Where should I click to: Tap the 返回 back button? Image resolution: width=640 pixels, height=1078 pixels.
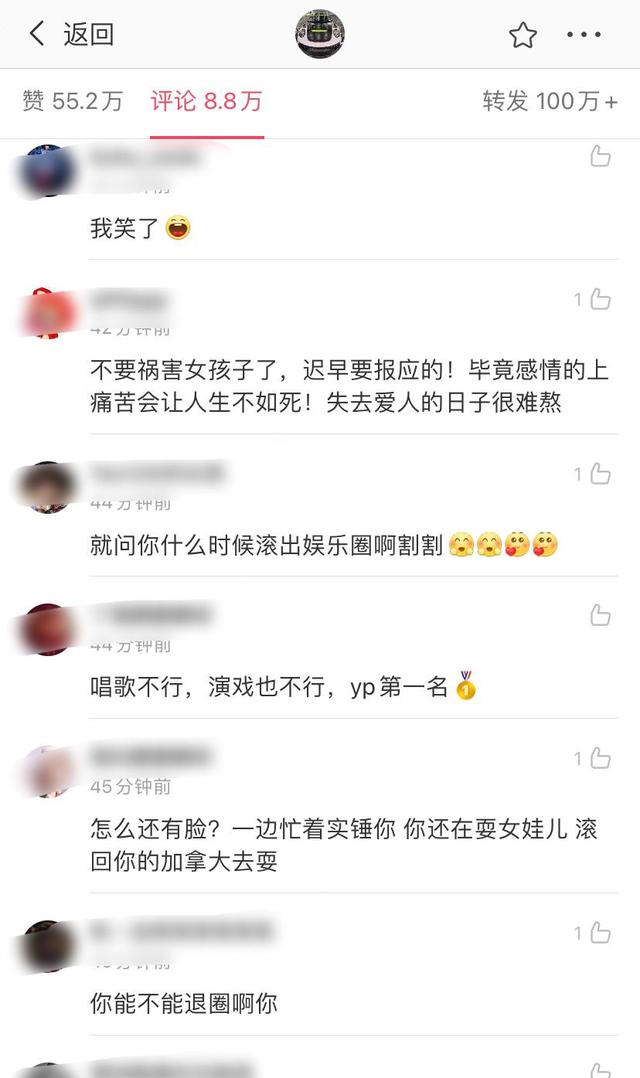coord(70,35)
